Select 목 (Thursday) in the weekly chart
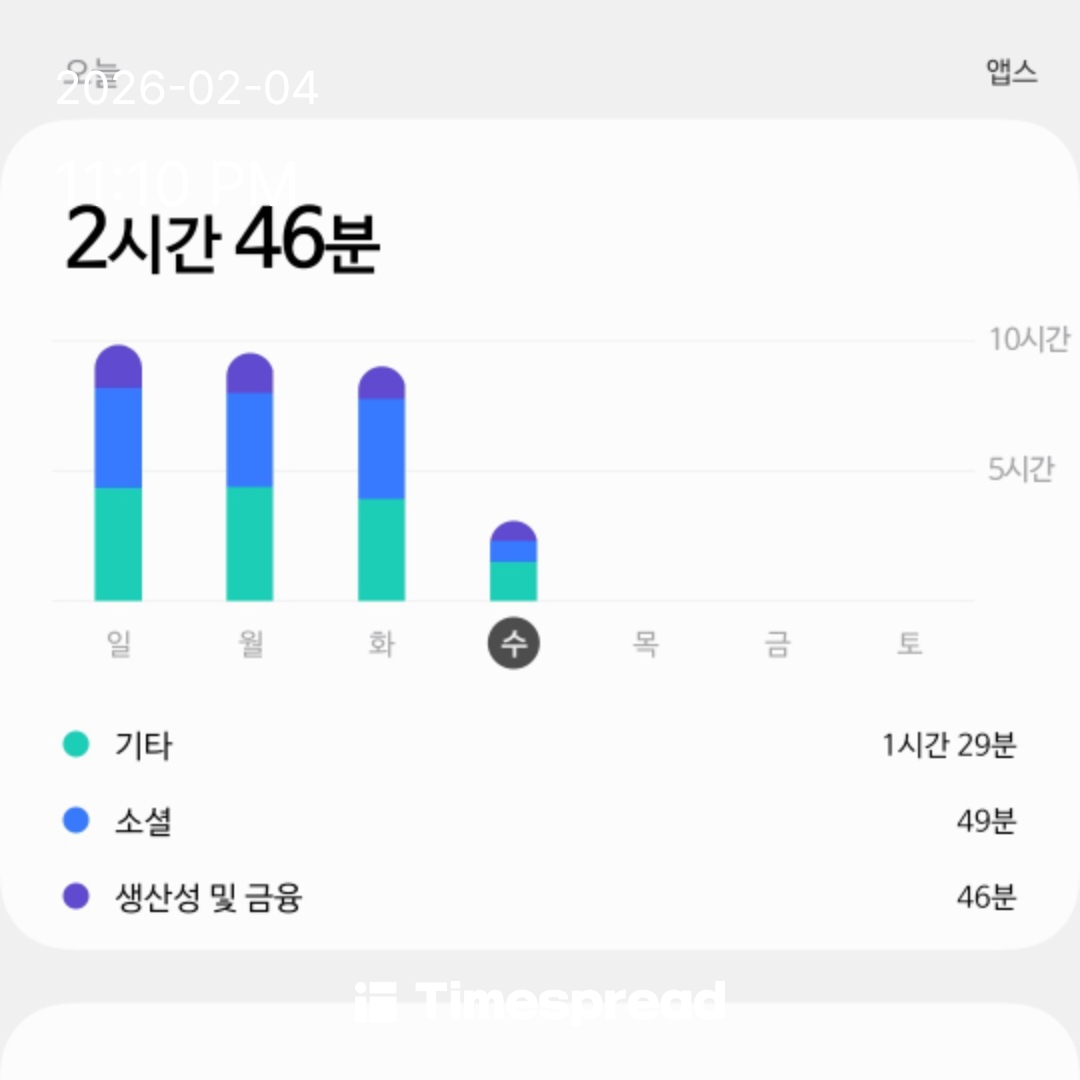The image size is (1080, 1080). click(x=645, y=644)
